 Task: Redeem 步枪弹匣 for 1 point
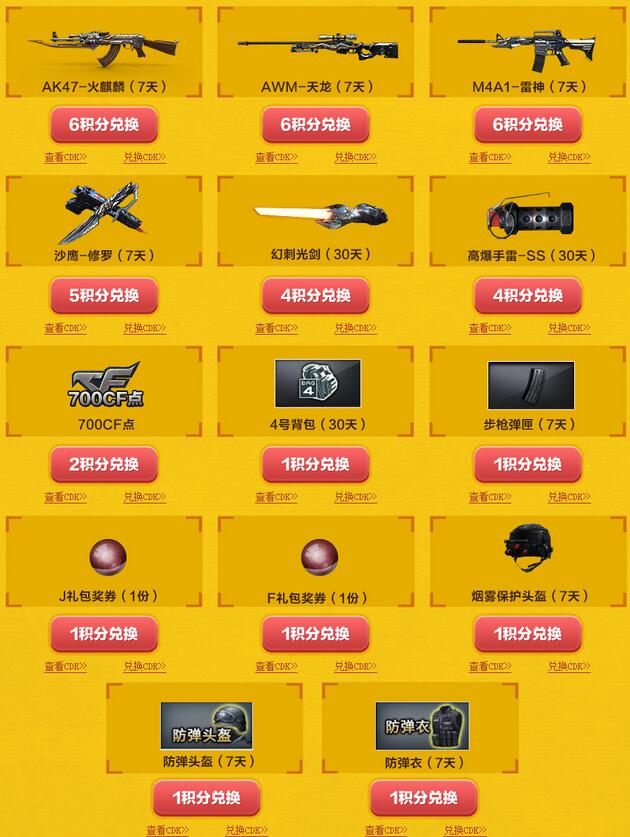(x=528, y=465)
